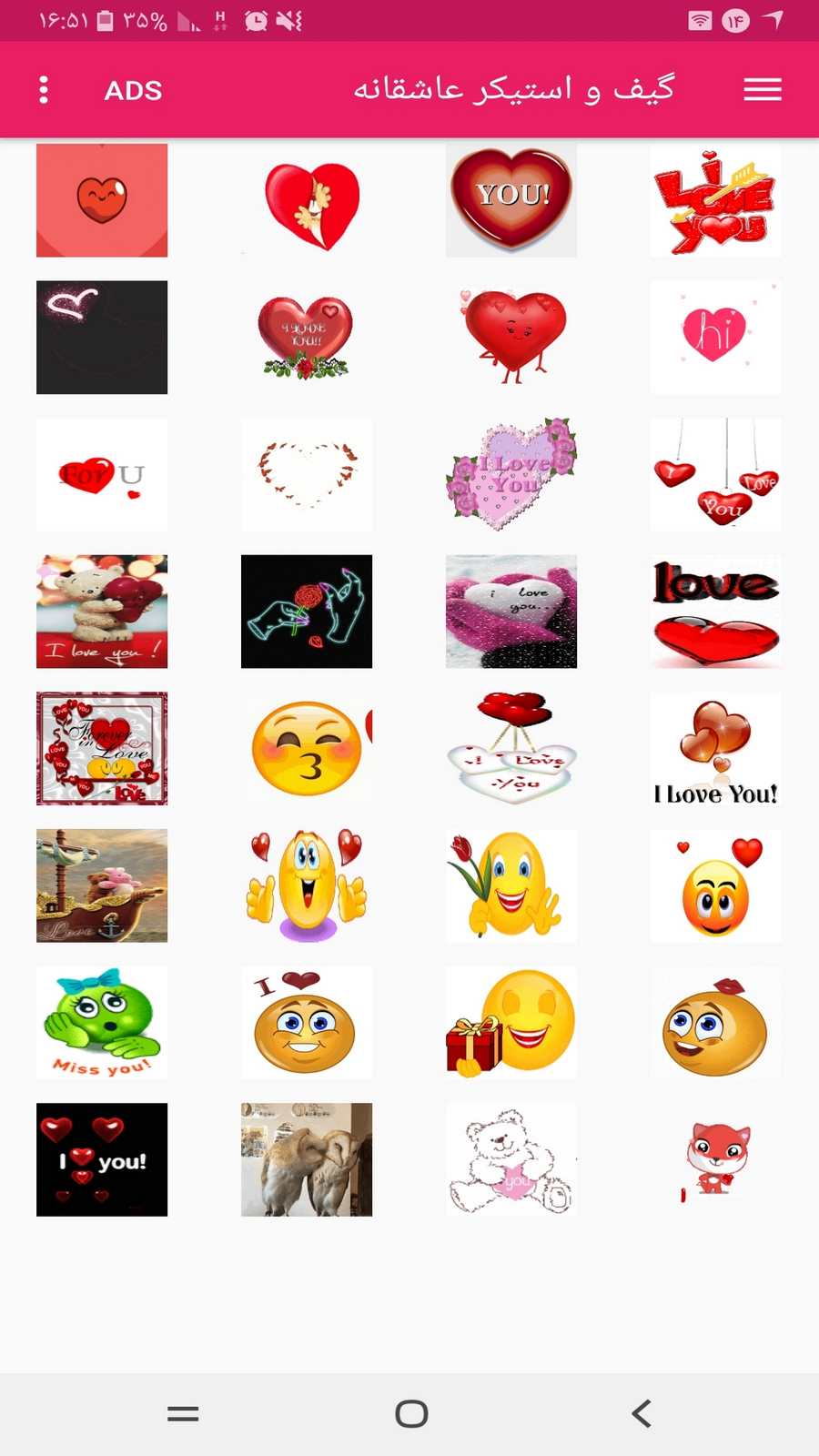Screen dimensions: 819x1456
Task: Open the hamburger drawer menu
Action: tap(762, 90)
